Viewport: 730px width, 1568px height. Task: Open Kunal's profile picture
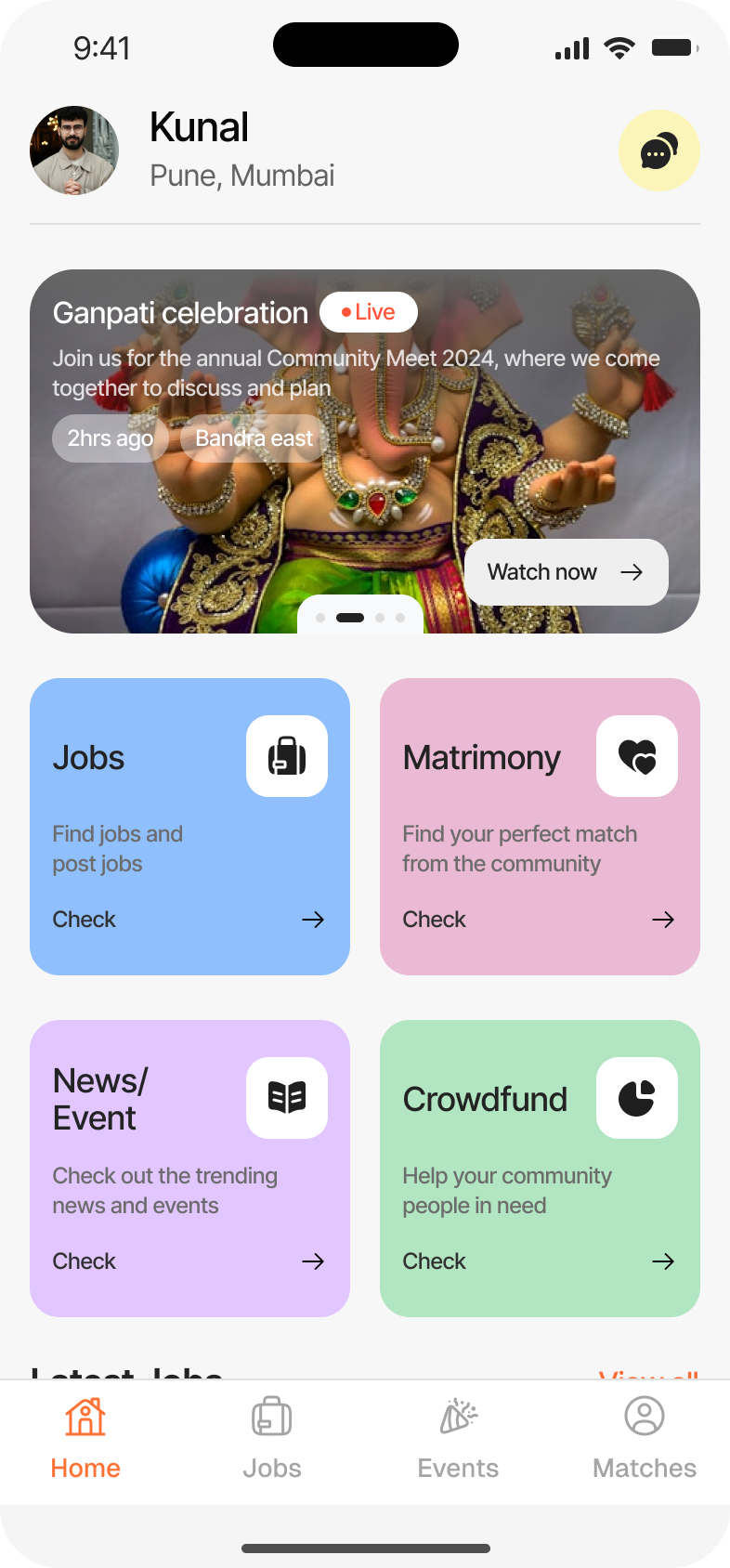pyautogui.click(x=74, y=150)
